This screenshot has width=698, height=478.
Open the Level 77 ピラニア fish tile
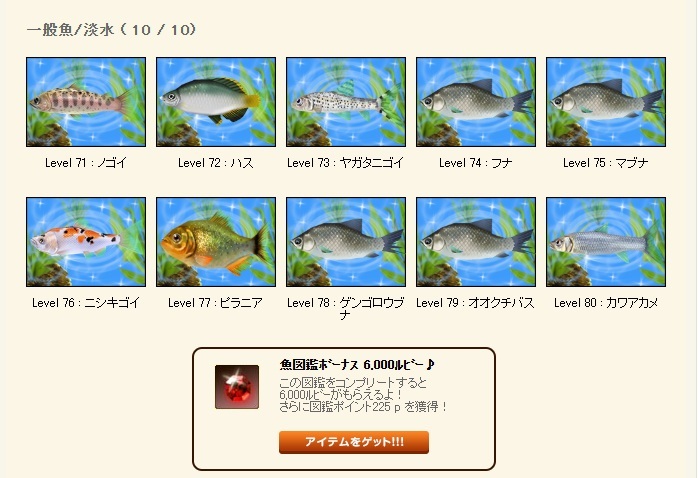tap(216, 242)
